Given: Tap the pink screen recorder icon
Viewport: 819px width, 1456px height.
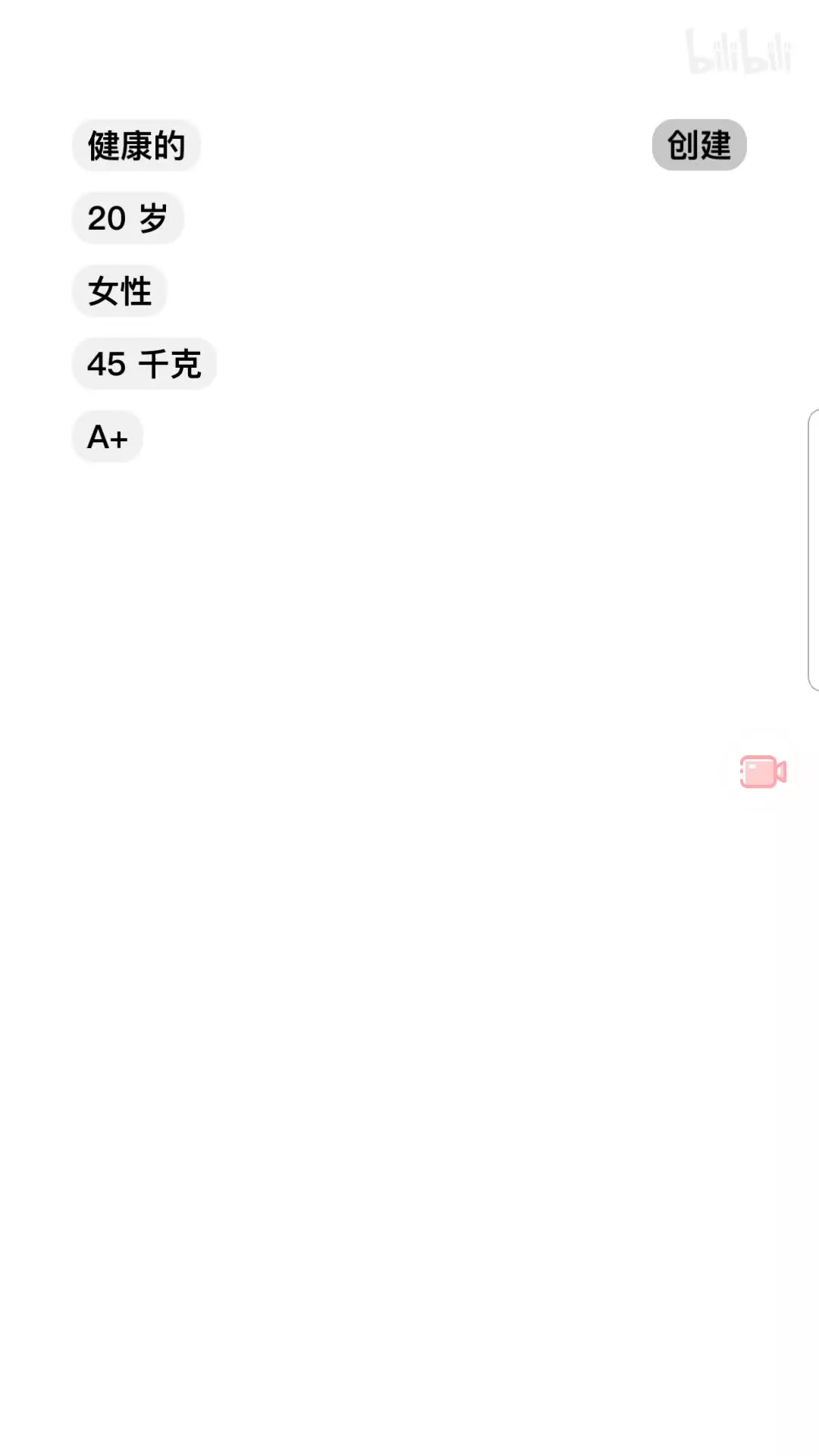Looking at the screenshot, I should [763, 772].
